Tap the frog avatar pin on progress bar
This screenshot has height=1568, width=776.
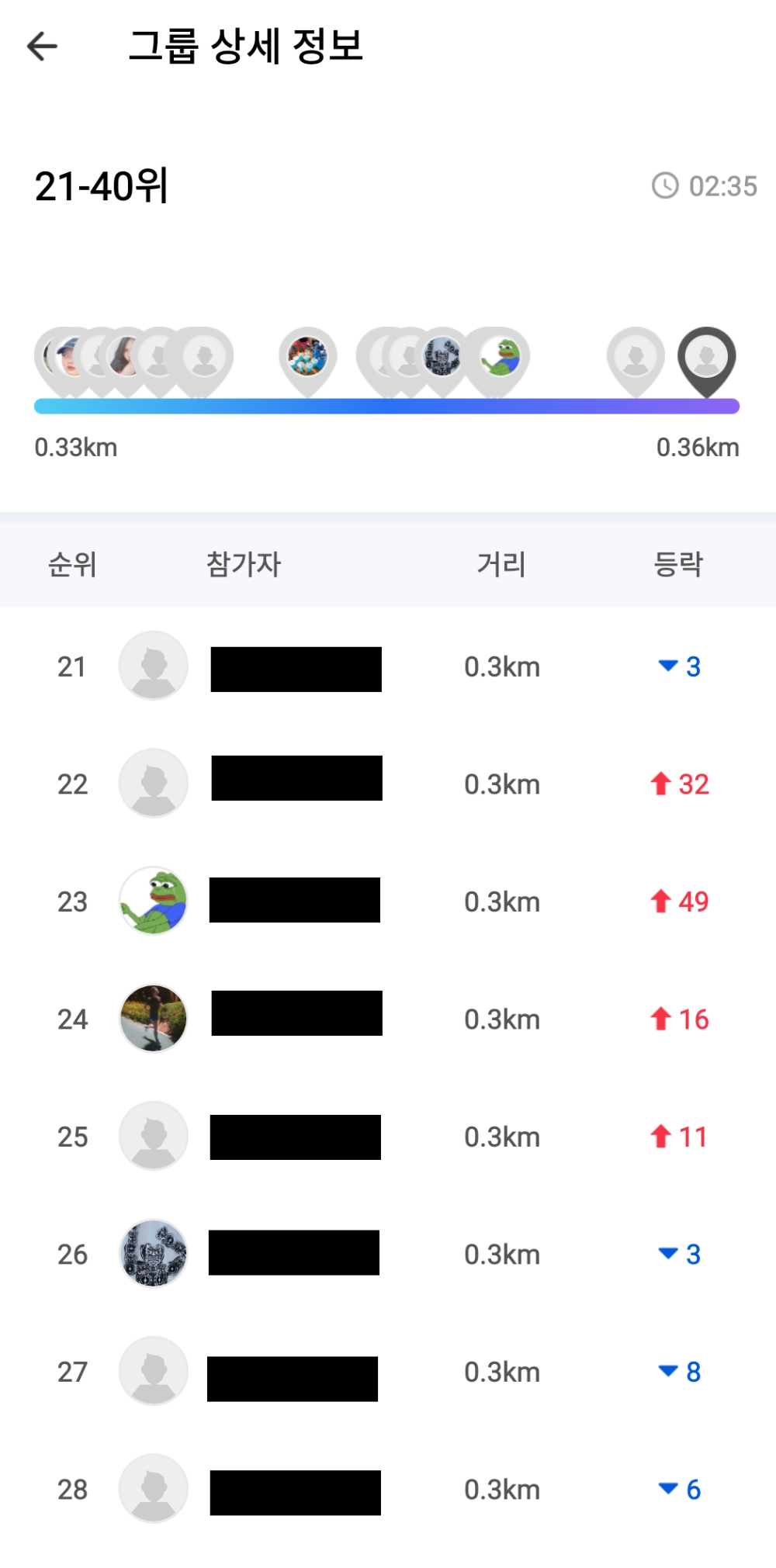pyautogui.click(x=501, y=358)
